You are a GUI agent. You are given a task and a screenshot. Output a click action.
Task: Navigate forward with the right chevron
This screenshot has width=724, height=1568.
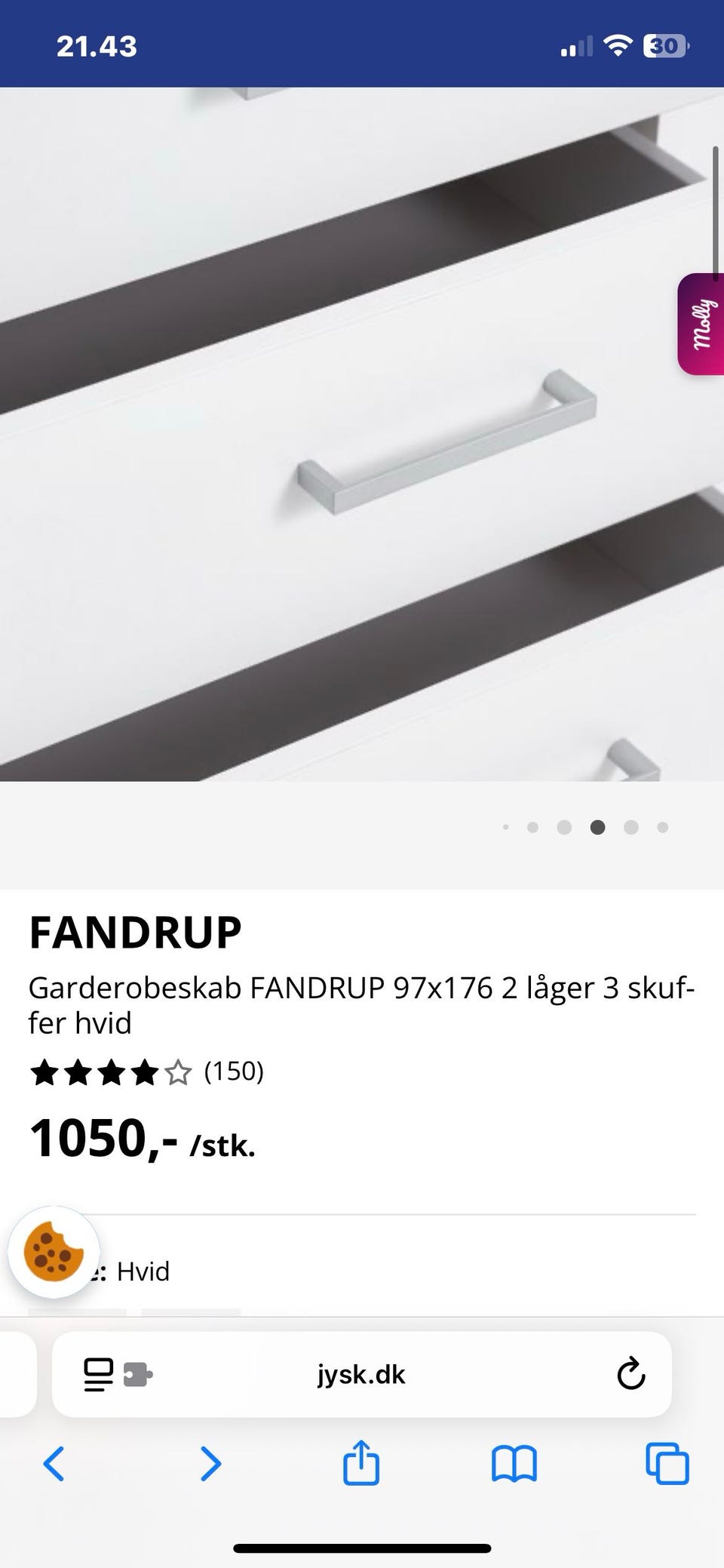click(x=210, y=1465)
